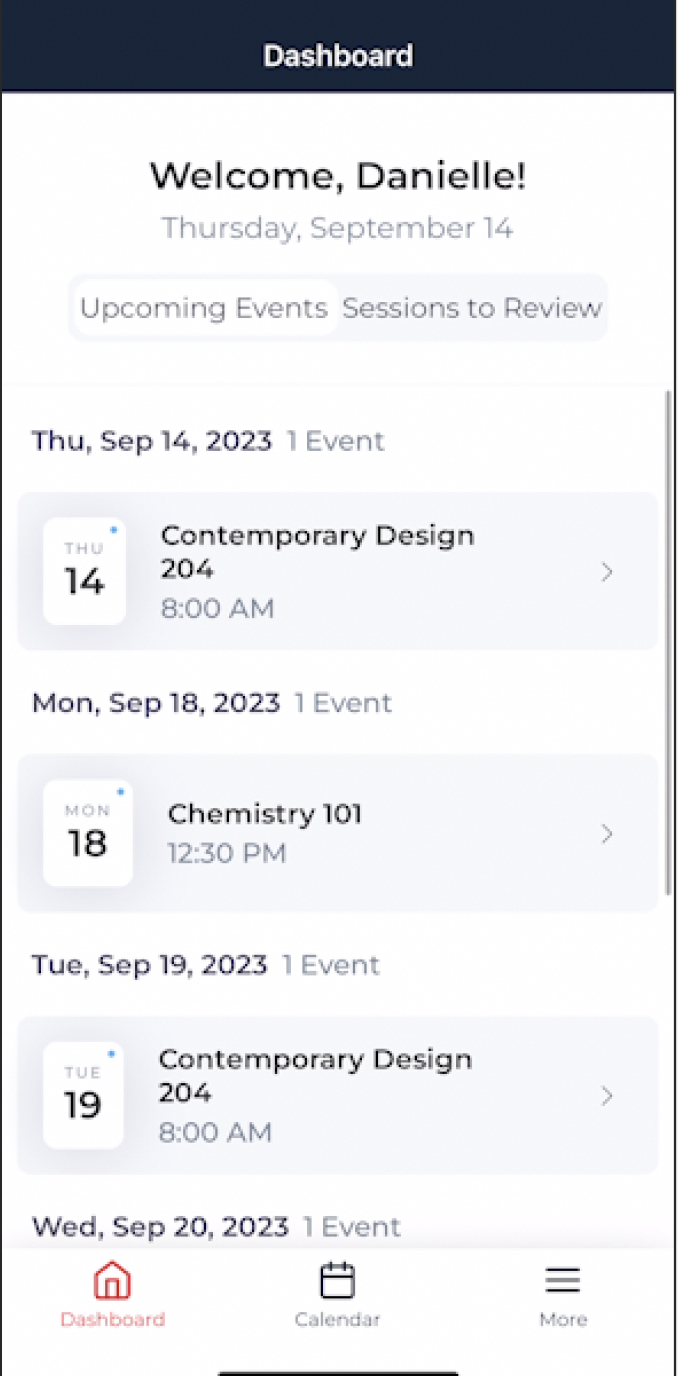
Task: Select the Upcoming Events tab
Action: coord(205,308)
